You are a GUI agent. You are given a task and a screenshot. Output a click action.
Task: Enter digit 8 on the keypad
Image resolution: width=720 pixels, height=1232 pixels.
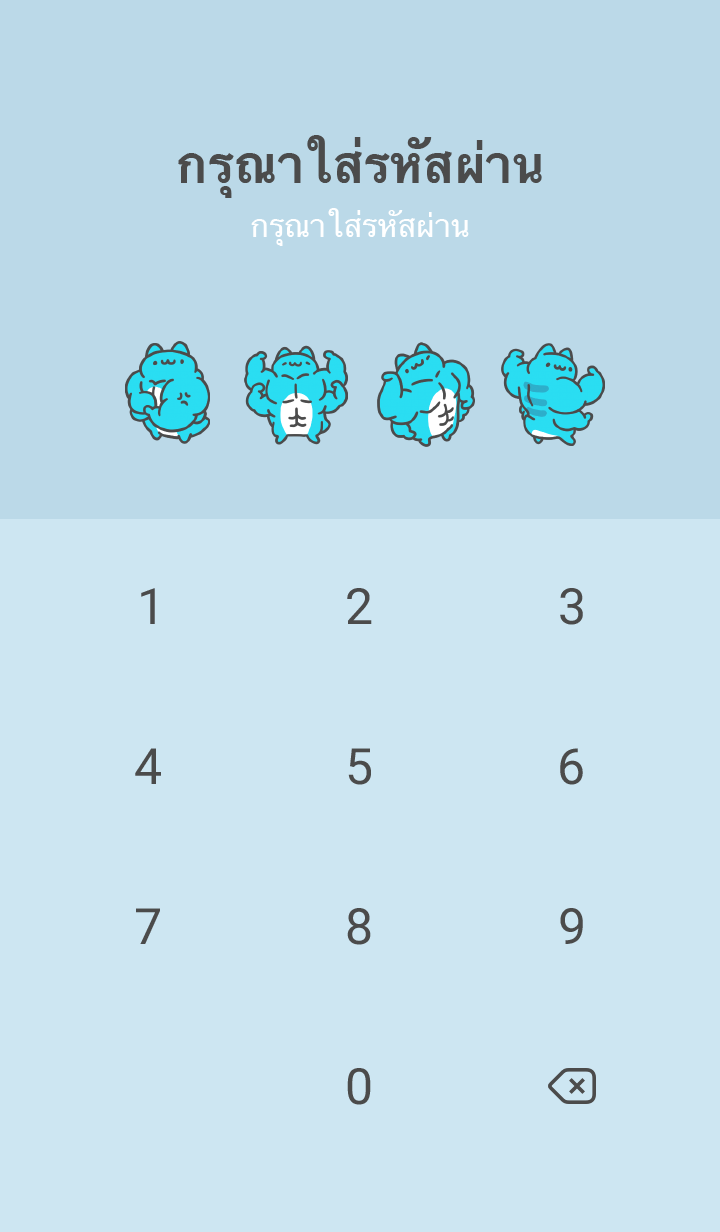tap(359, 927)
